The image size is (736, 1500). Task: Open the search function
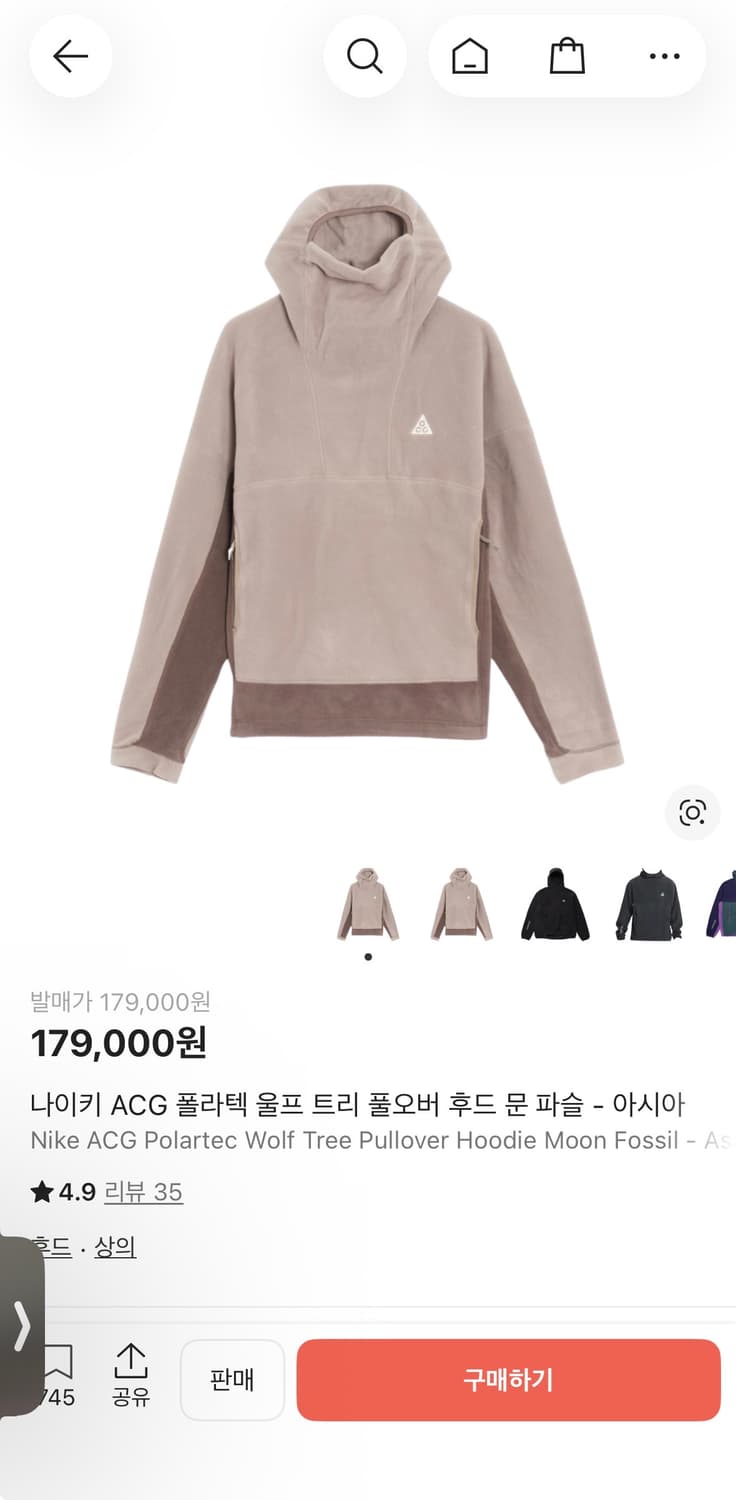point(365,57)
